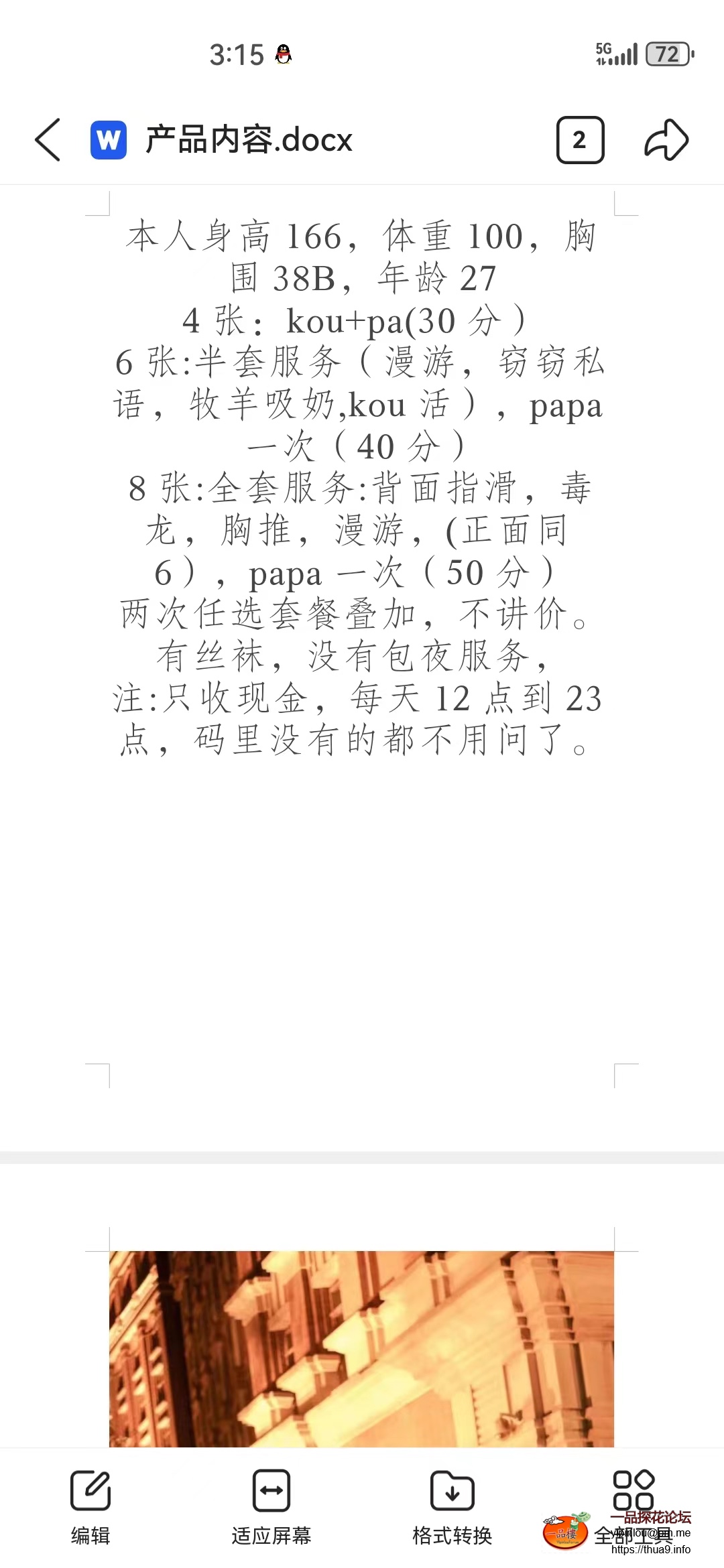
Task: Tap the 全部工具 toolbar label
Action: [x=633, y=1536]
